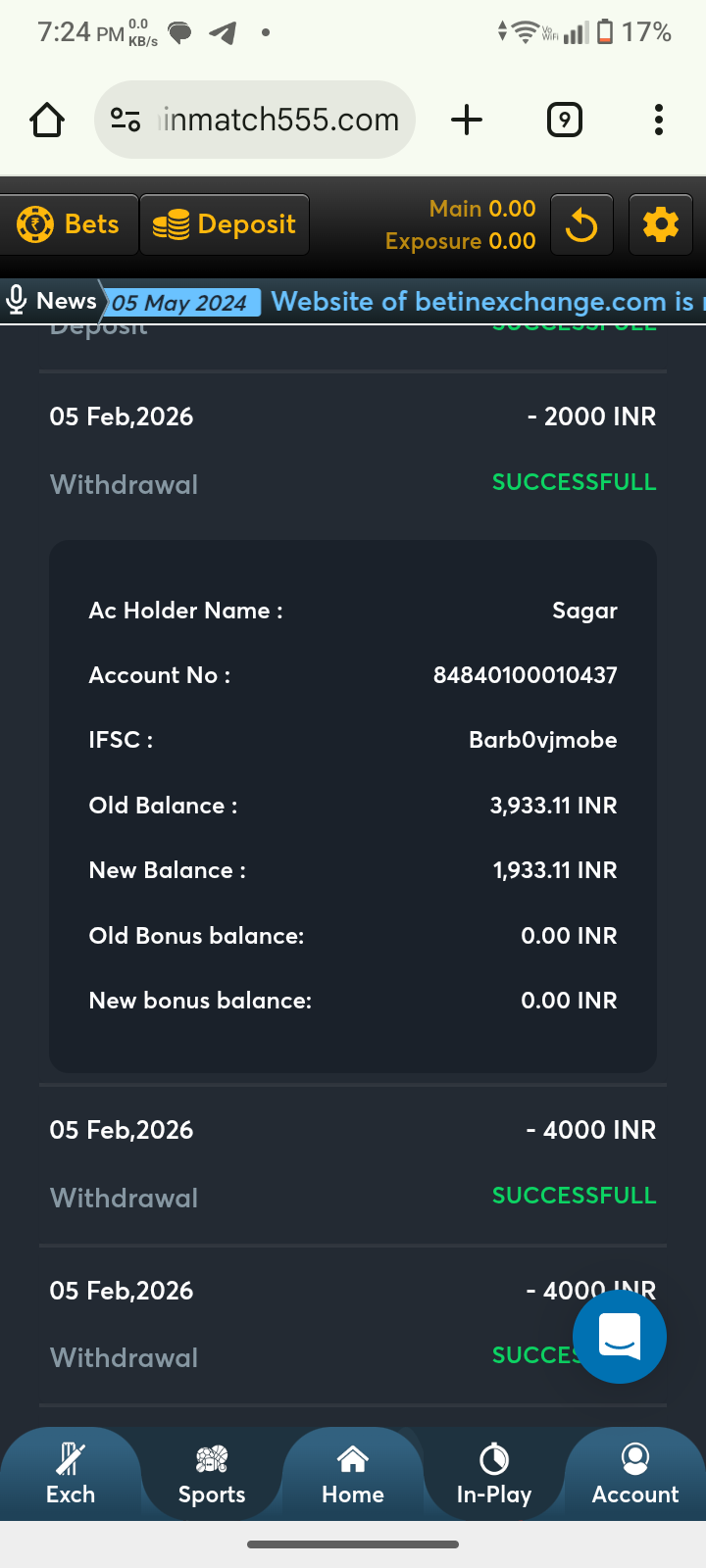This screenshot has height=1568, width=706.
Task: Open the browser overflow menu
Action: (x=659, y=121)
